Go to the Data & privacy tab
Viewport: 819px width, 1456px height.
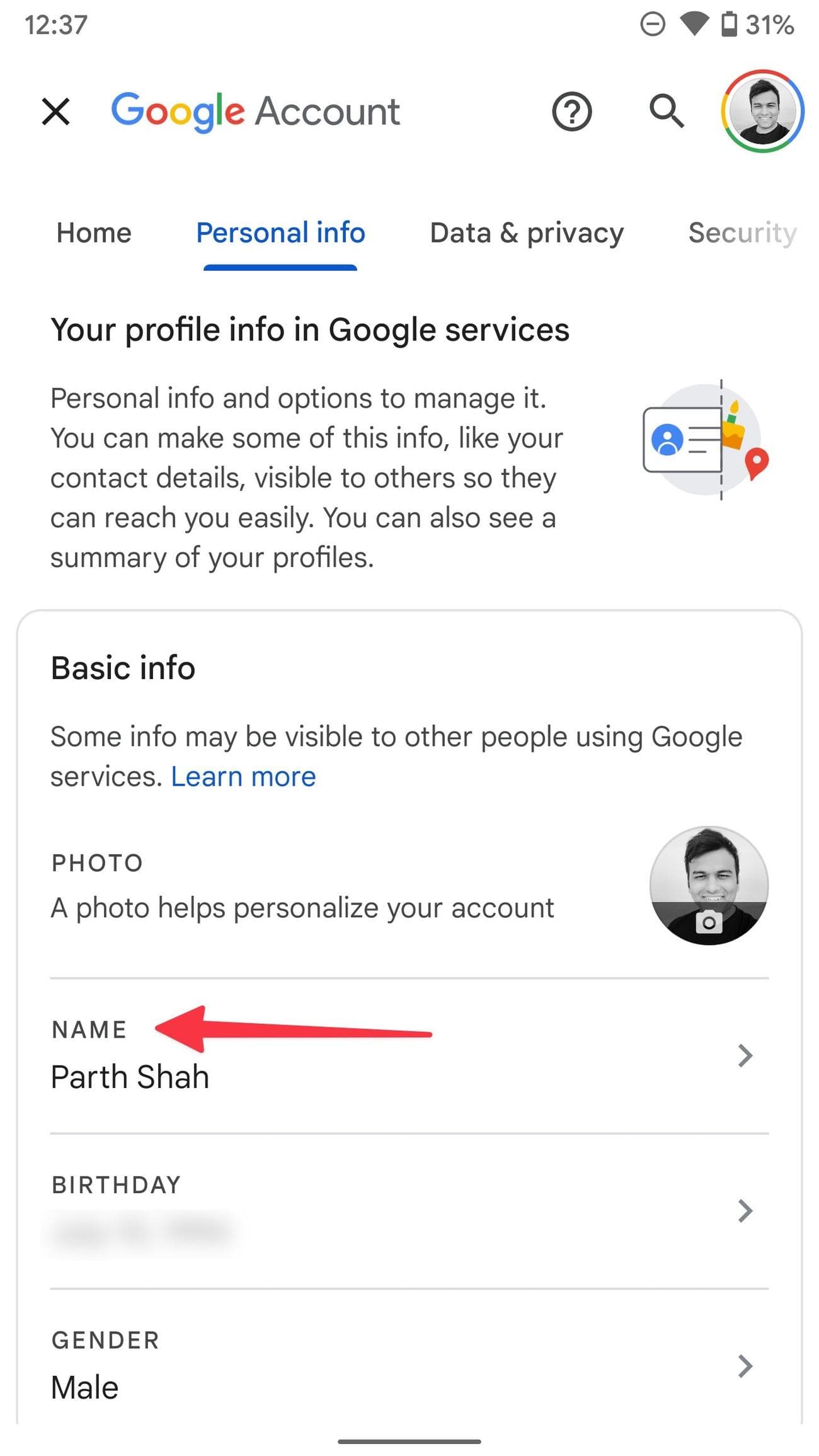coord(527,233)
